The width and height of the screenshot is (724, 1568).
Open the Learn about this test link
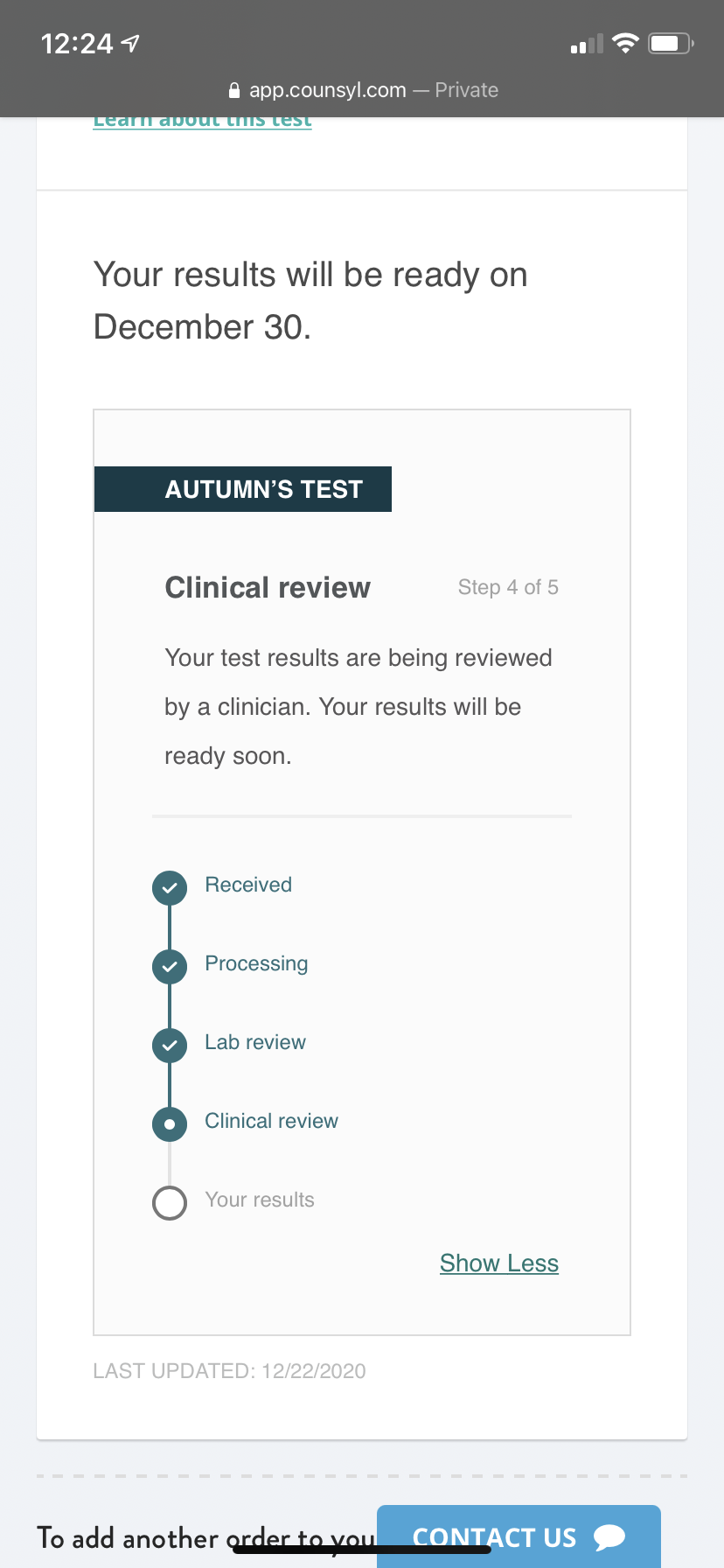tap(202, 122)
